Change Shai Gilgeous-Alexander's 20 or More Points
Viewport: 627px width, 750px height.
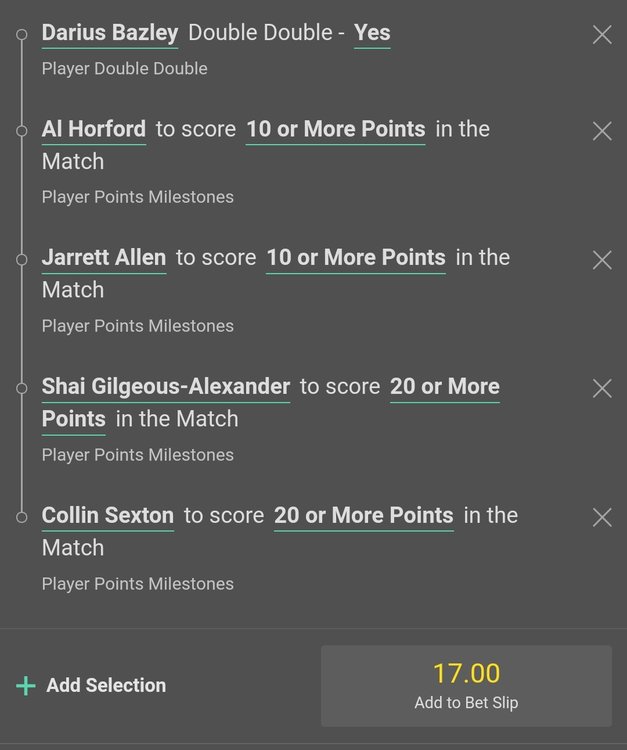pyautogui.click(x=444, y=387)
